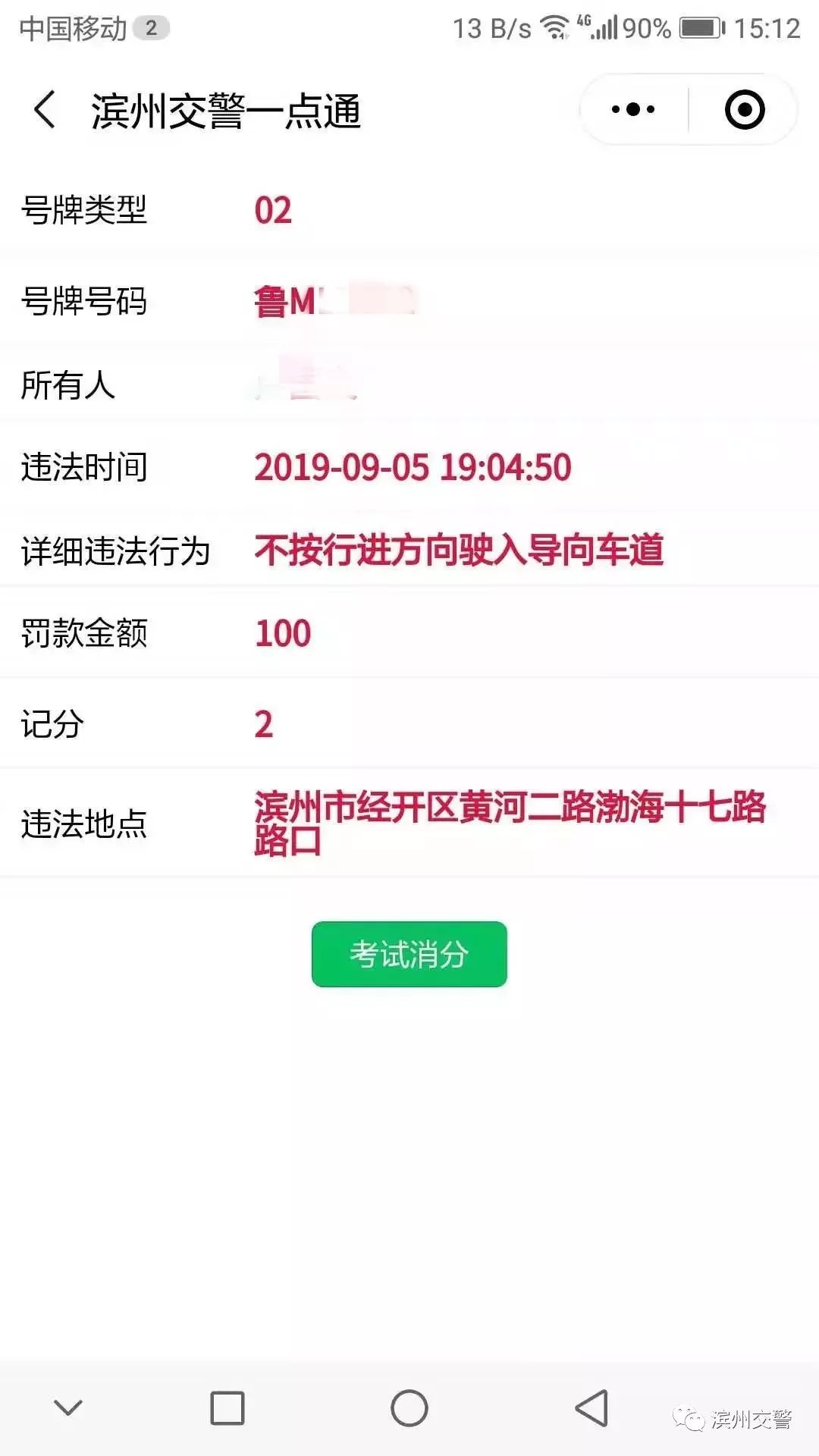Go back from 滨州交警一点通 page
This screenshot has height=1456, width=819.
pos(45,110)
